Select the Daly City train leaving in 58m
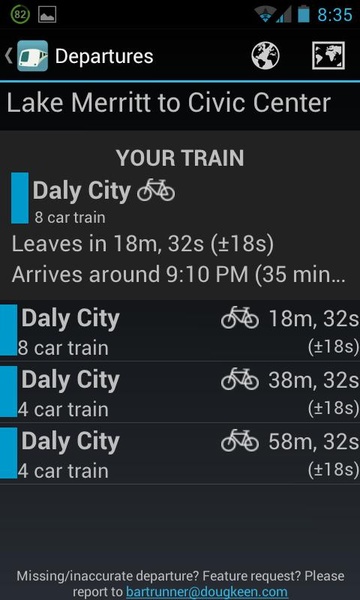The height and width of the screenshot is (600, 360). [180, 453]
